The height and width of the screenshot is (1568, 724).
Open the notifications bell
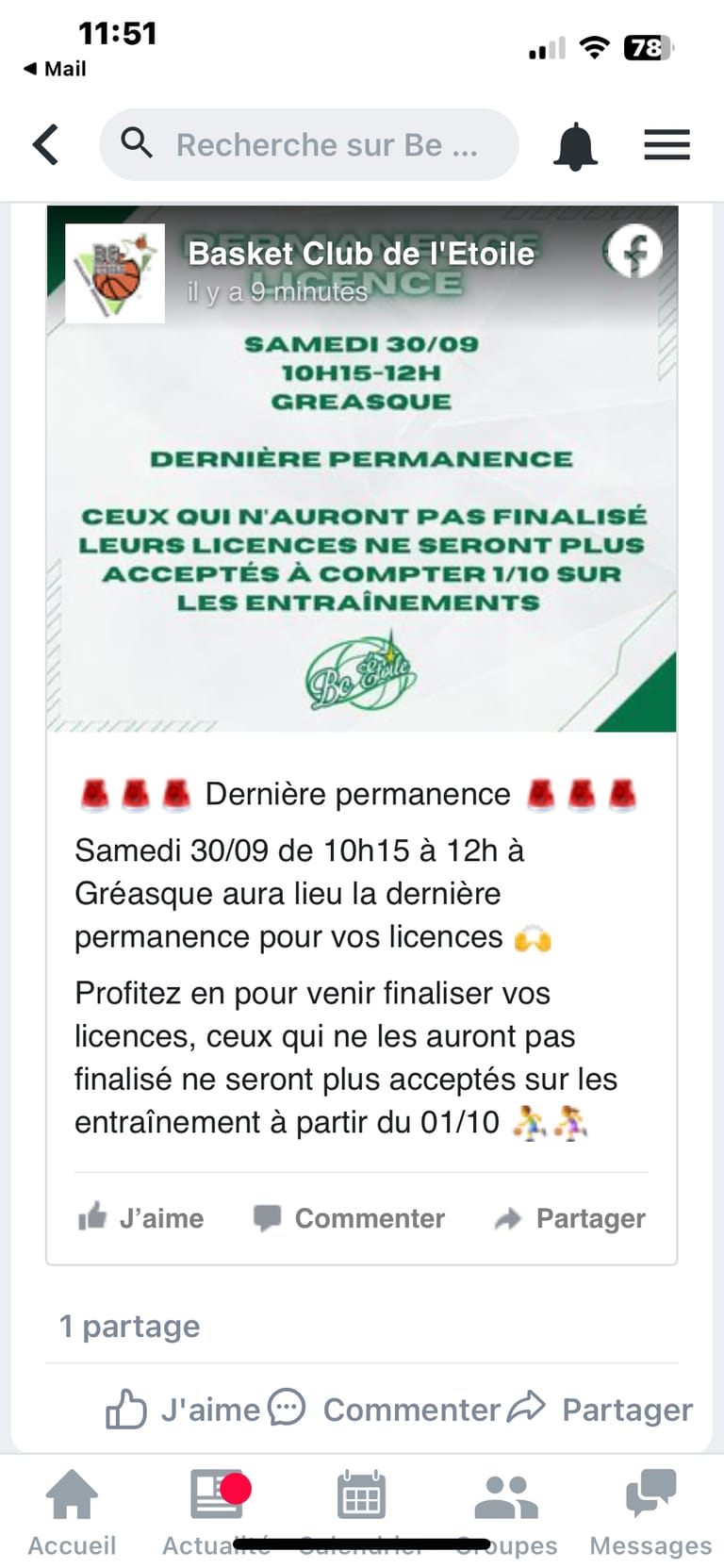(575, 146)
